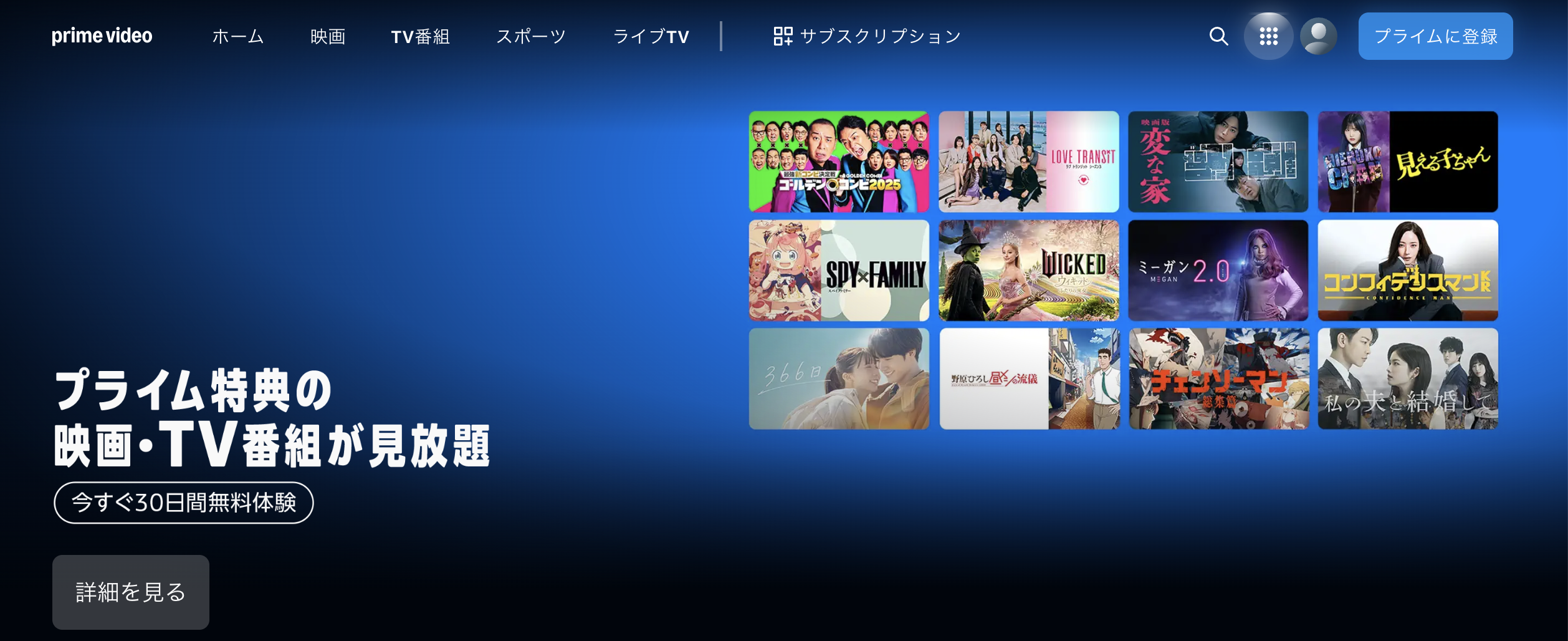Go to the ホーム tab
Viewport: 1568px width, 641px height.
(238, 36)
